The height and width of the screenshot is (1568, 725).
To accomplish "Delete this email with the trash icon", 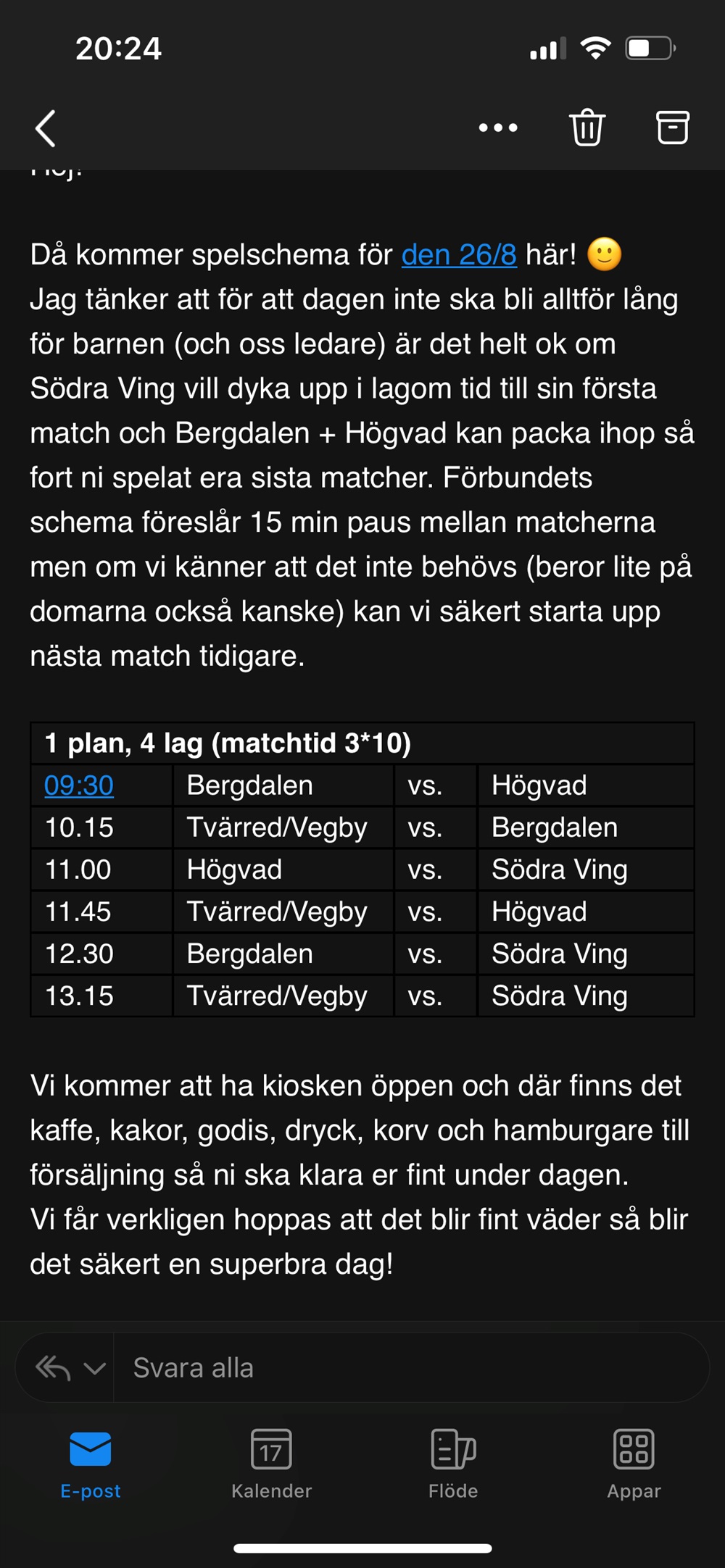I will pyautogui.click(x=587, y=128).
